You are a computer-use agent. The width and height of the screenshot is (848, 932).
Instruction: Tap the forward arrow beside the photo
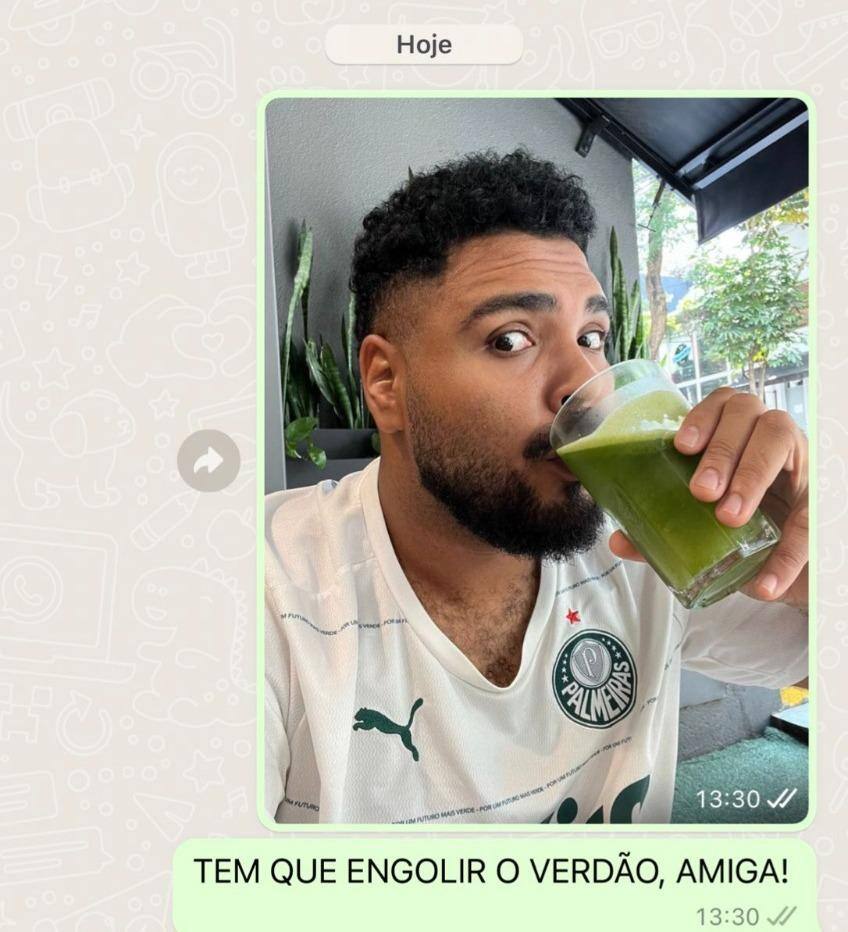pos(208,461)
